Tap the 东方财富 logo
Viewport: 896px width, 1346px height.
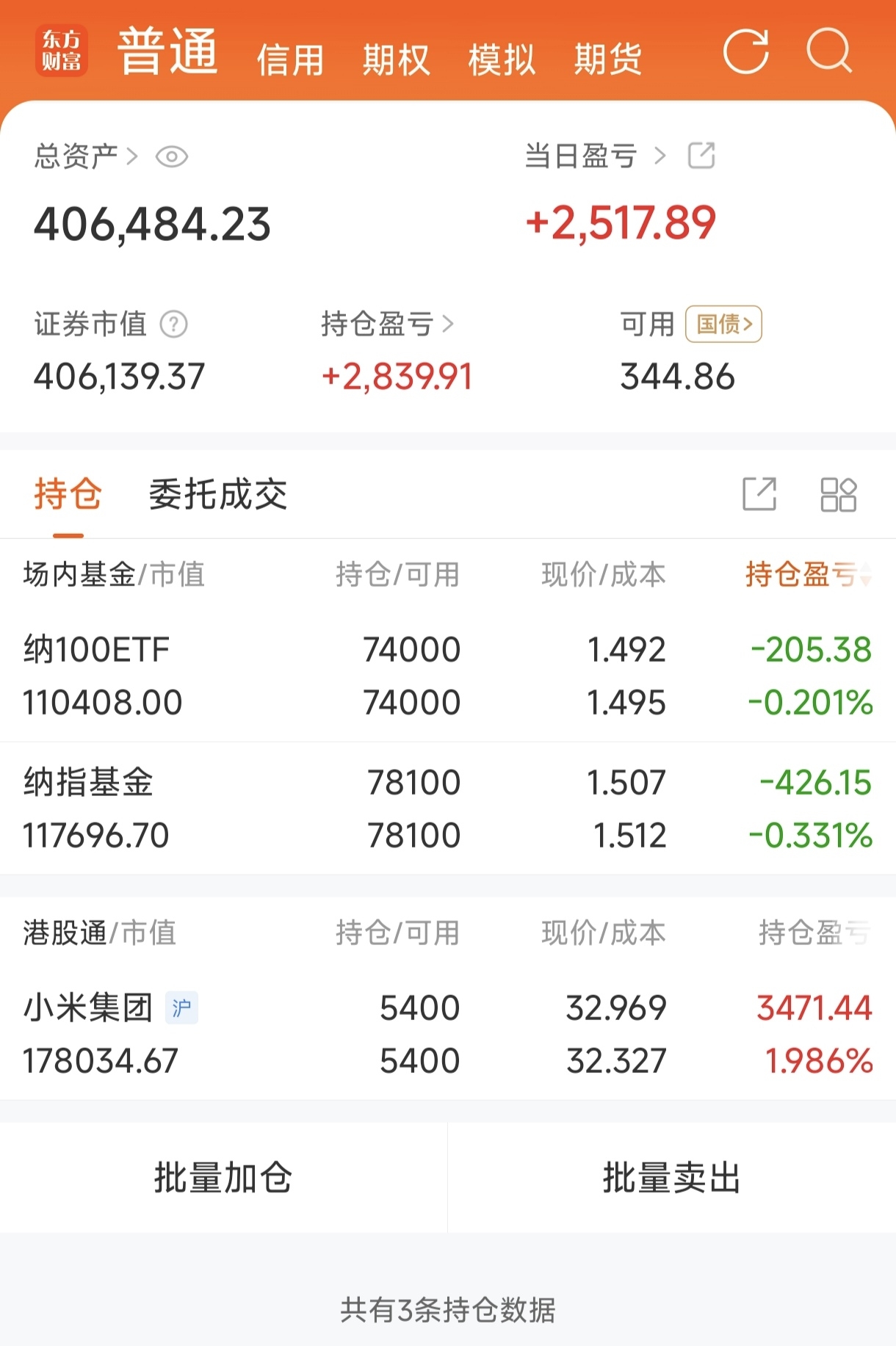(x=62, y=53)
